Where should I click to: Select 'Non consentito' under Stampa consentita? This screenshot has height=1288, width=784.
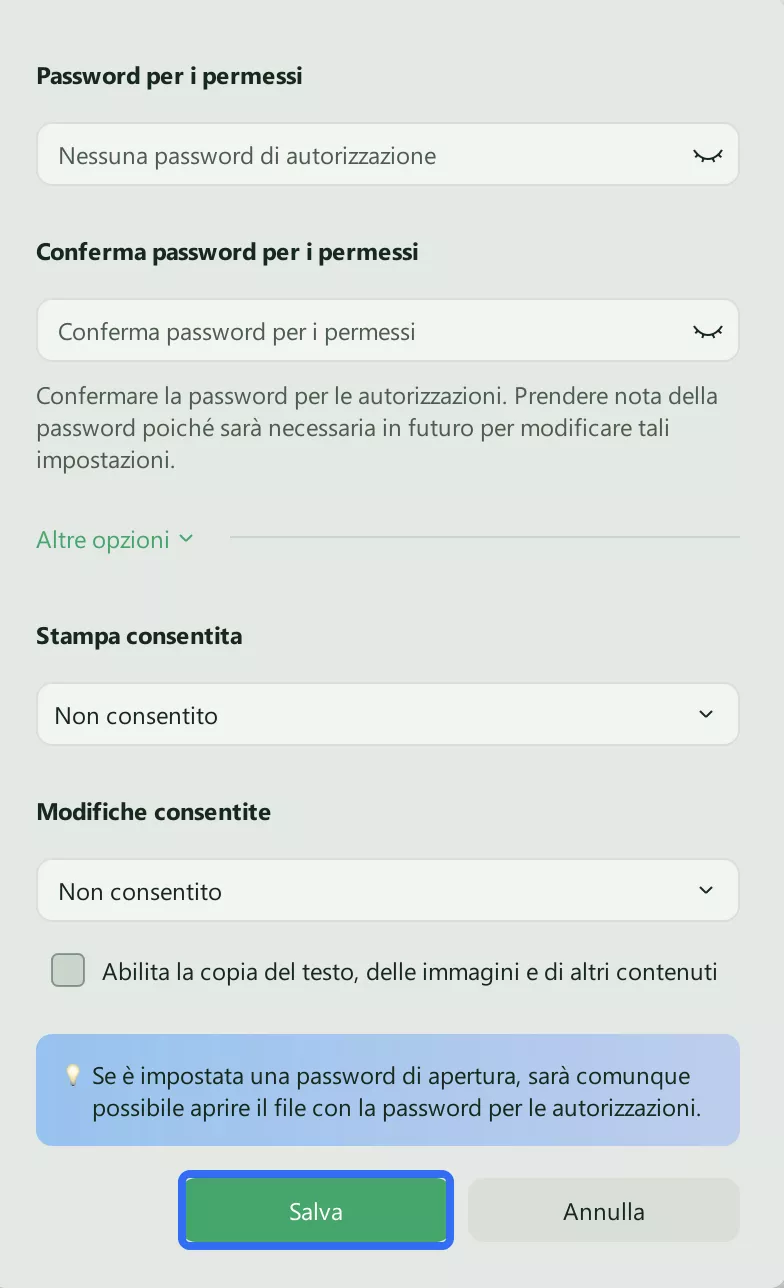(x=388, y=714)
